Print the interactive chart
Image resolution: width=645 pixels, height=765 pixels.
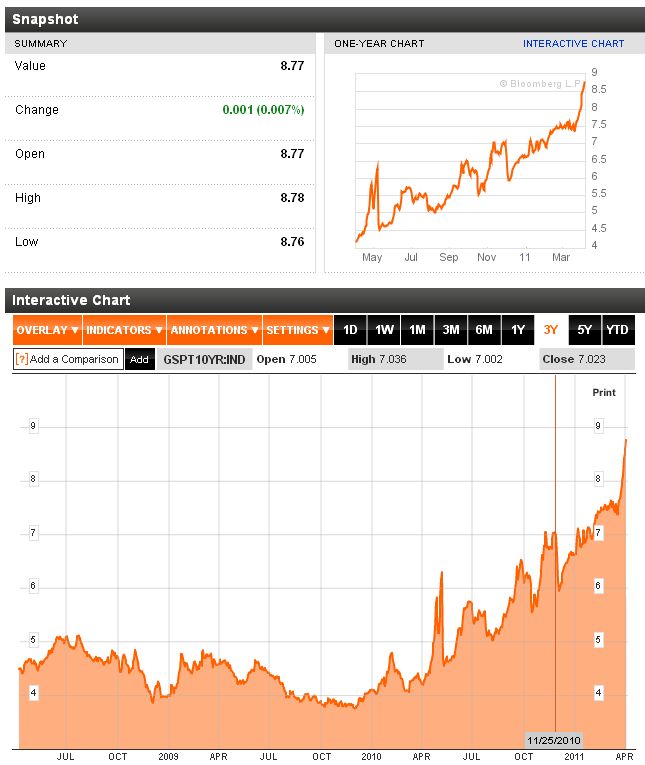point(604,393)
